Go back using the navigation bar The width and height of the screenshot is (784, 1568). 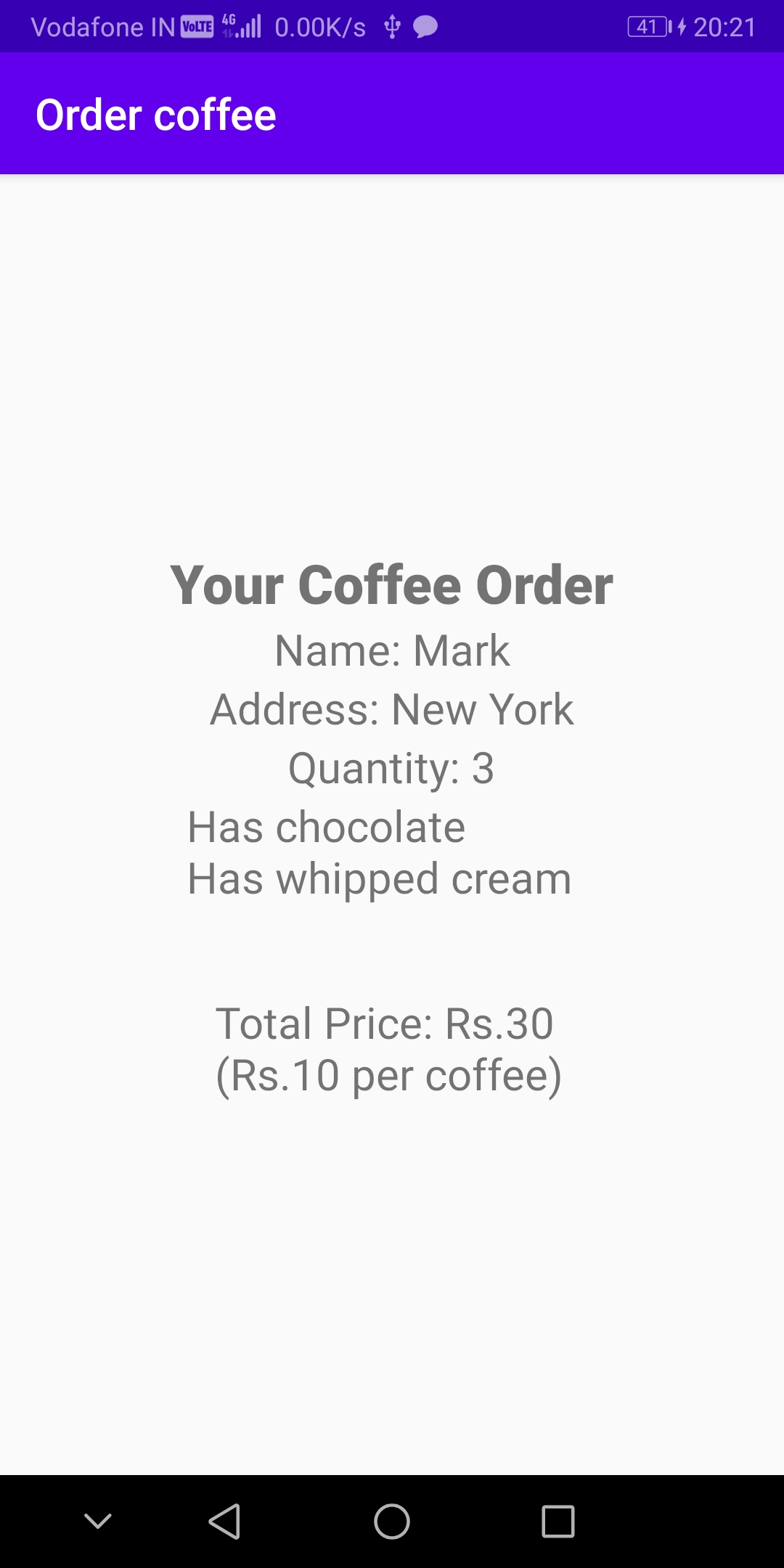[224, 1521]
